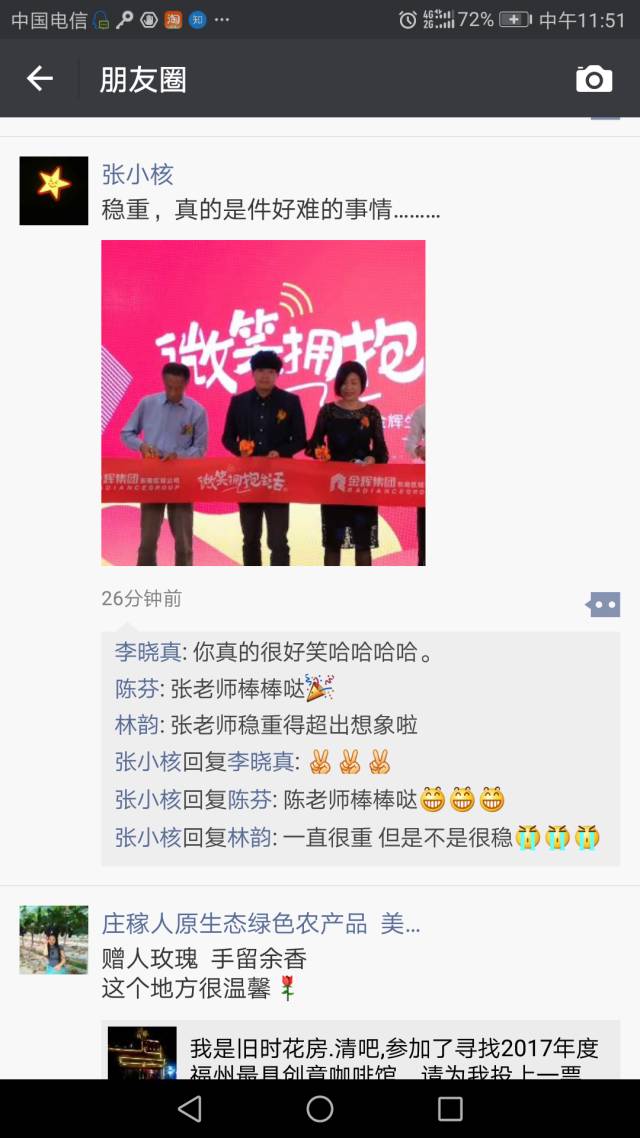The width and height of the screenshot is (640, 1138).
Task: Tap the name 张小核 on the post
Action: (x=137, y=175)
